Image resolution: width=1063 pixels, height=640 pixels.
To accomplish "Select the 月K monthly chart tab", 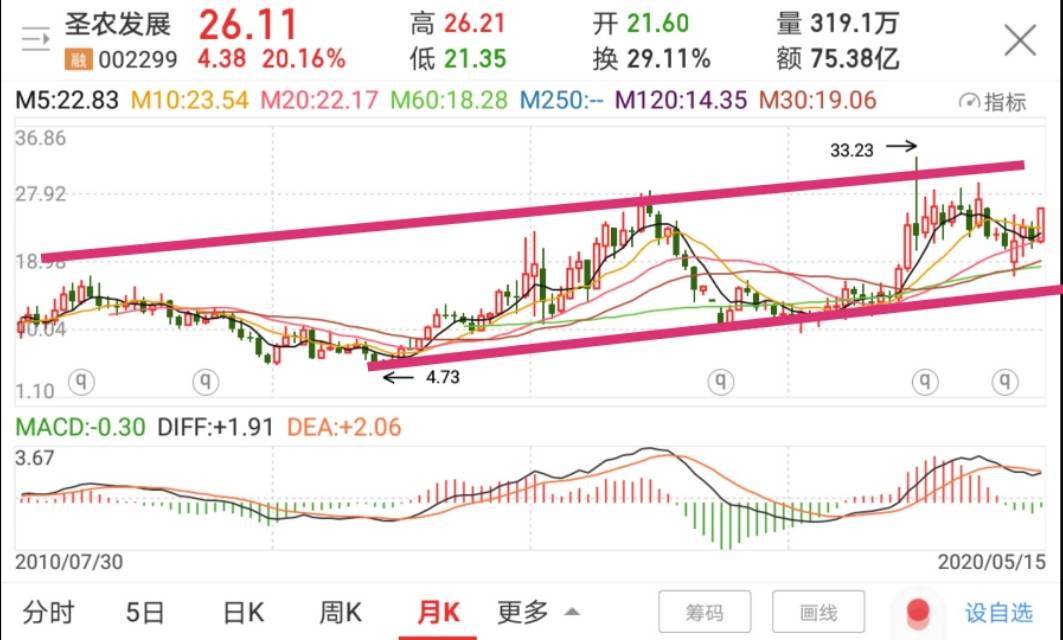I will coord(437,611).
